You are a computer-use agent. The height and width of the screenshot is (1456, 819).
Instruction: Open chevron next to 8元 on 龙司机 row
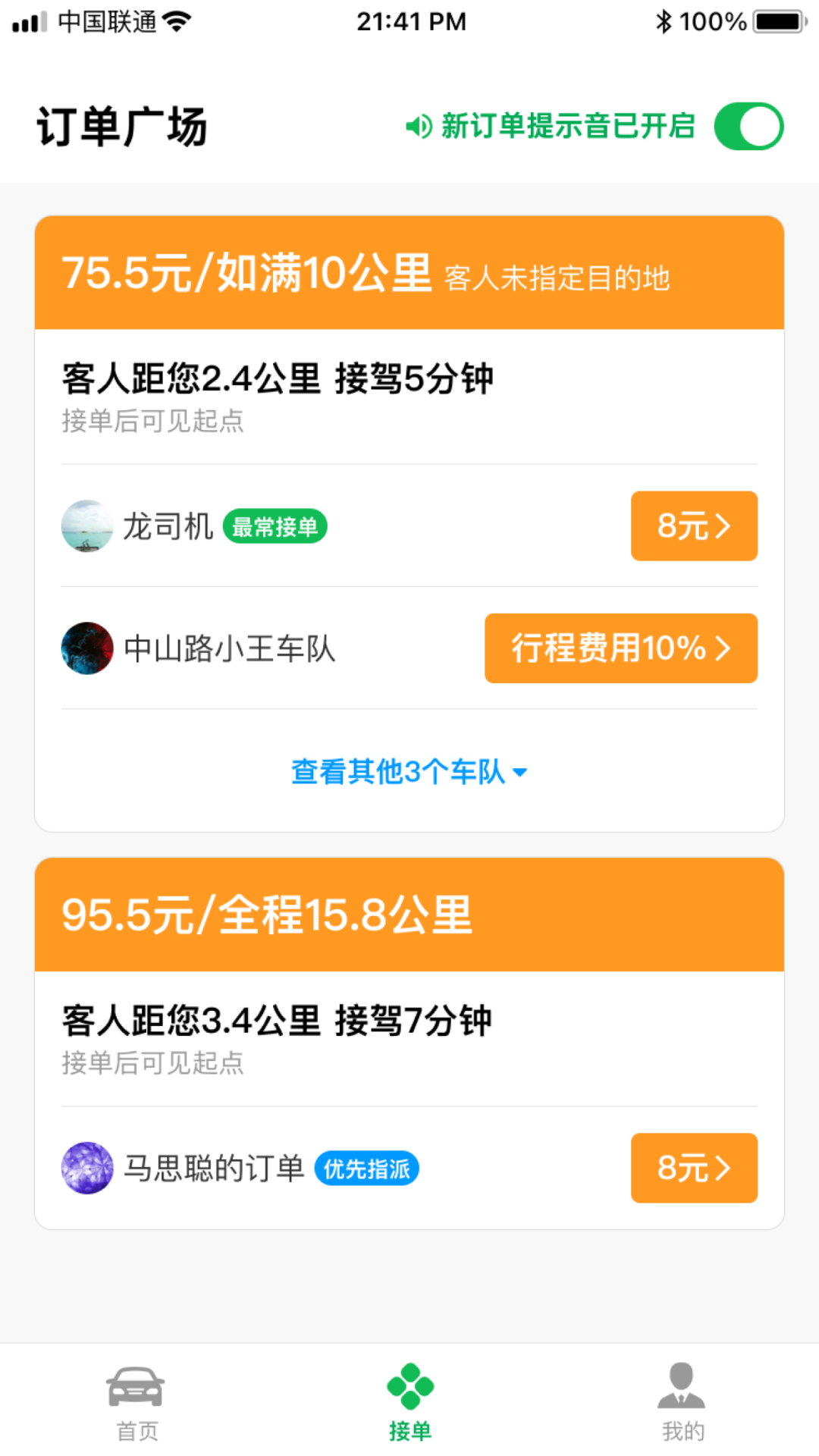coord(723,526)
